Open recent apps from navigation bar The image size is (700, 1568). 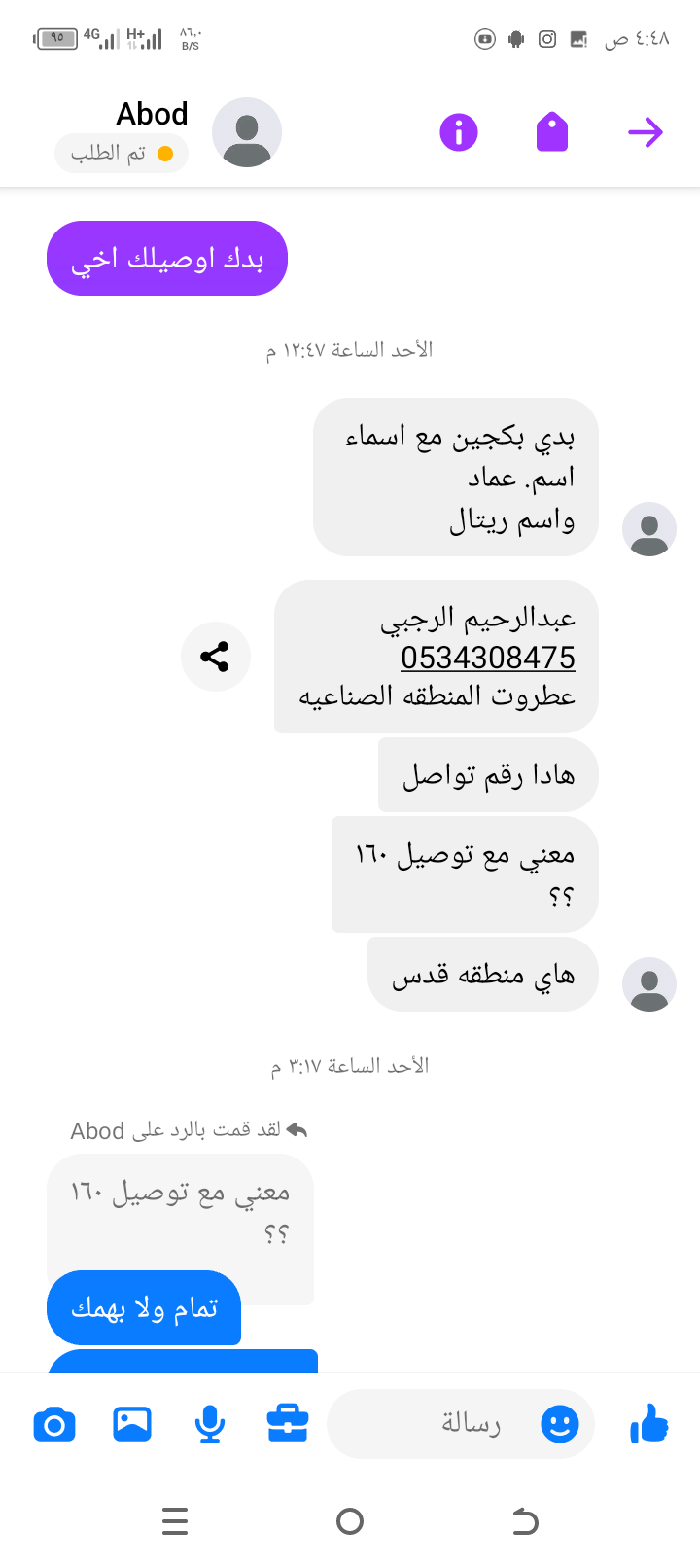tap(175, 1520)
